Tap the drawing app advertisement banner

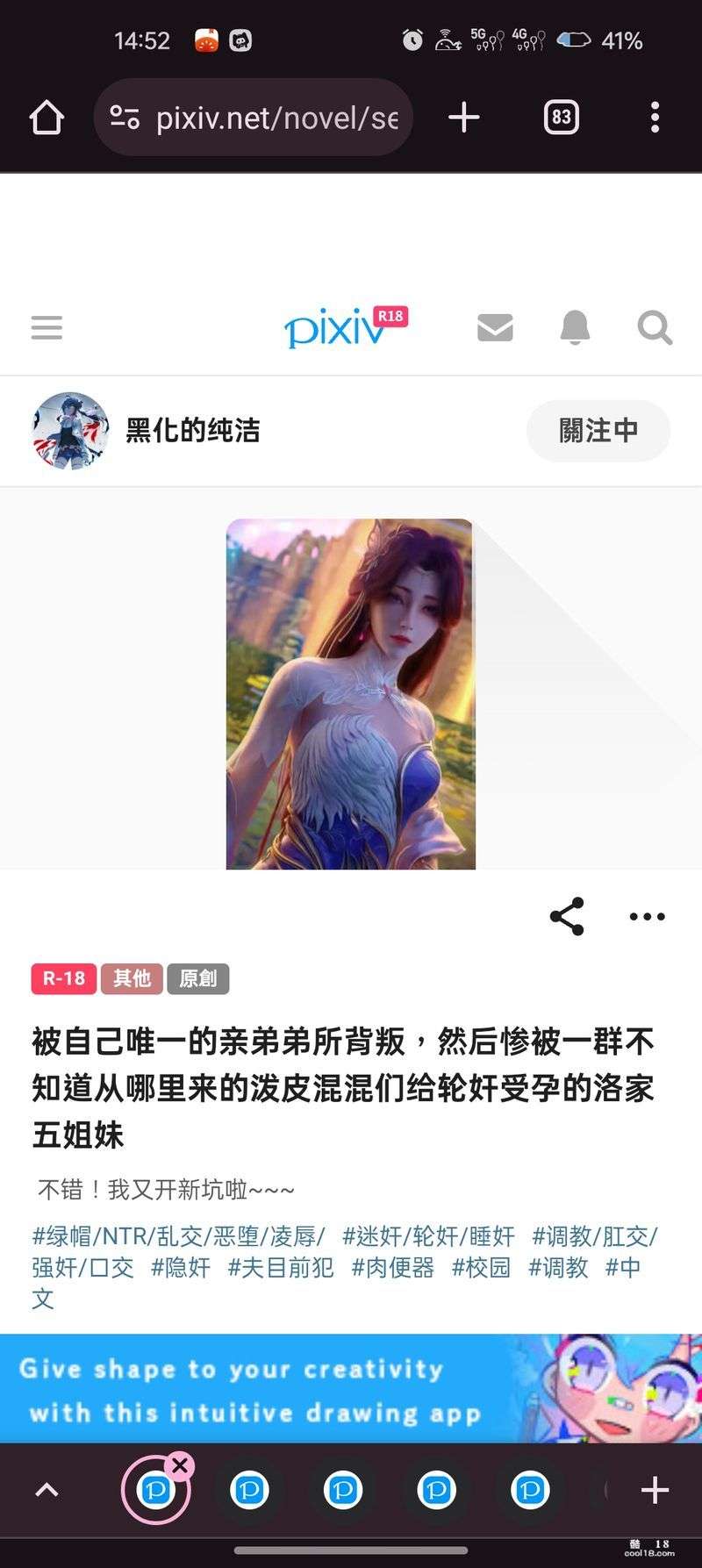[351, 1388]
